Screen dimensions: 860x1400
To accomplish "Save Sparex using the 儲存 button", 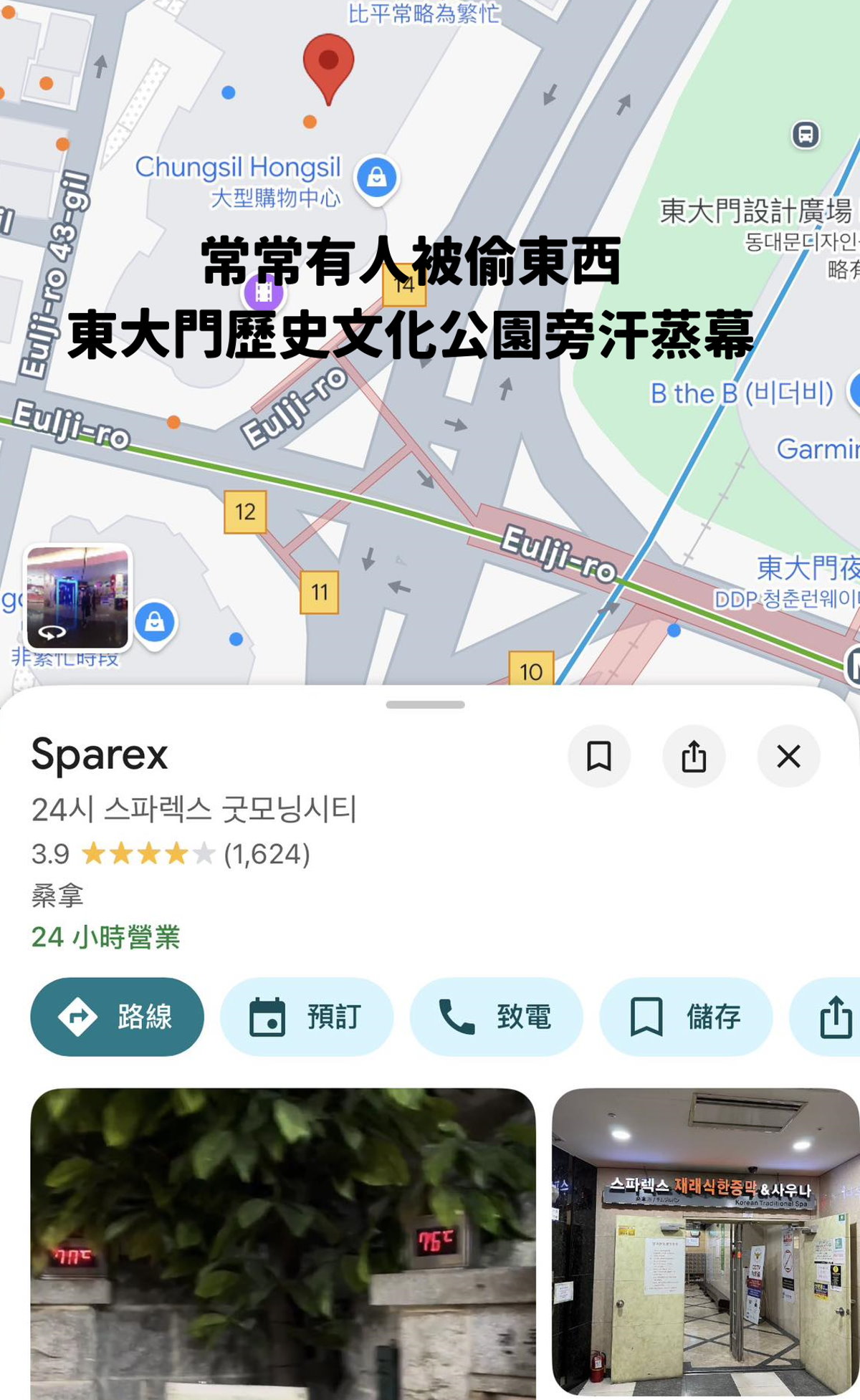I will pyautogui.click(x=684, y=1017).
